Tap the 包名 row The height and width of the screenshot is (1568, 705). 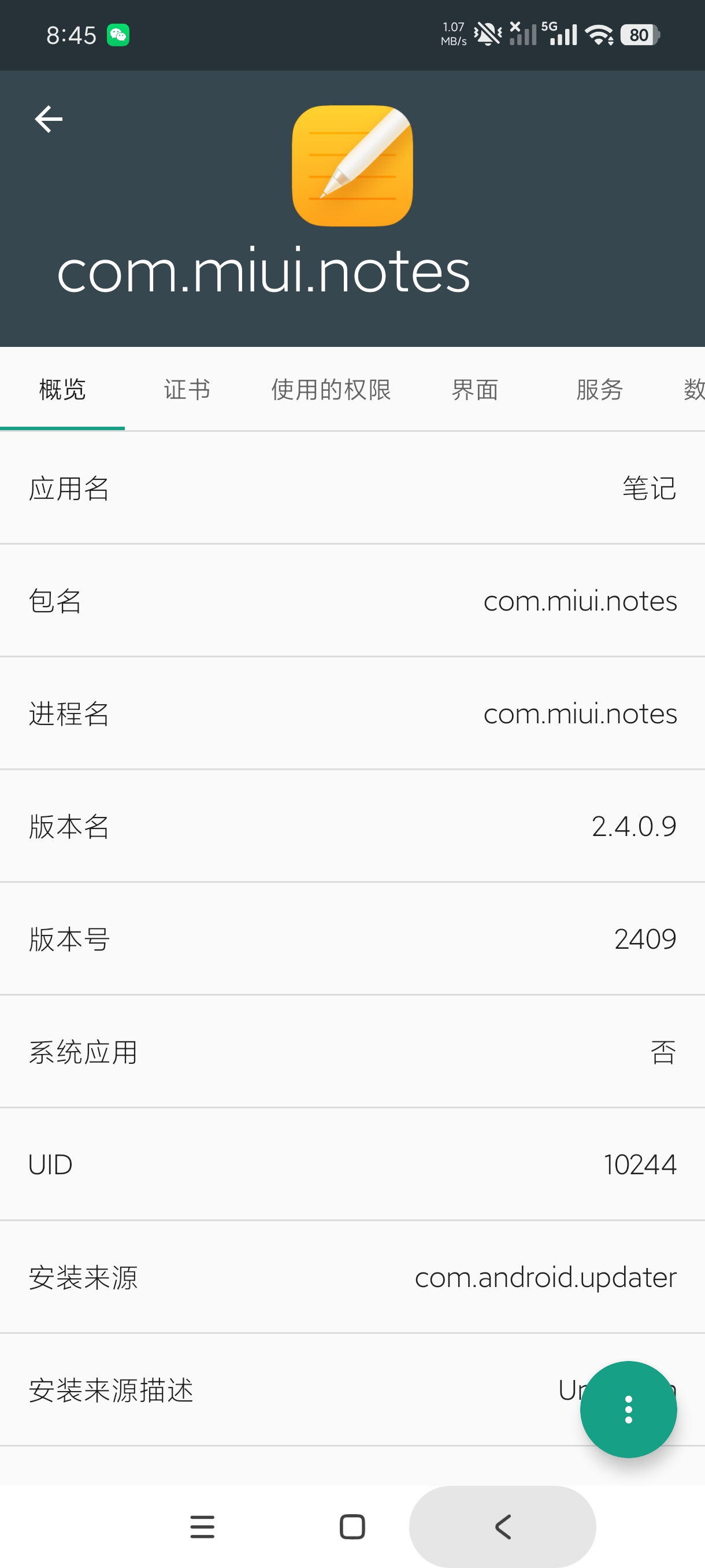[352, 601]
